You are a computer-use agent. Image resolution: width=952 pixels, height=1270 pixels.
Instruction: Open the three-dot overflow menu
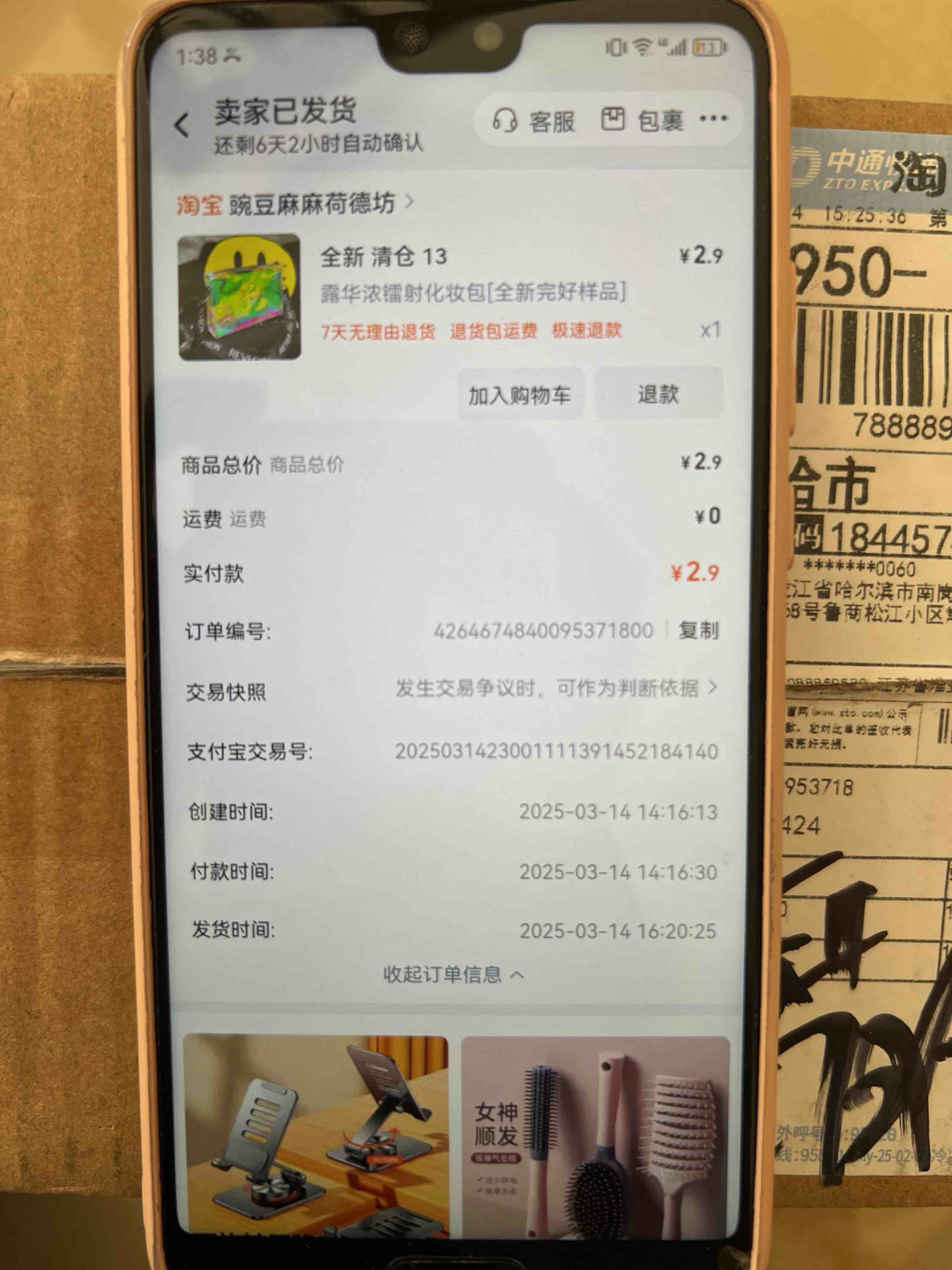(x=713, y=118)
